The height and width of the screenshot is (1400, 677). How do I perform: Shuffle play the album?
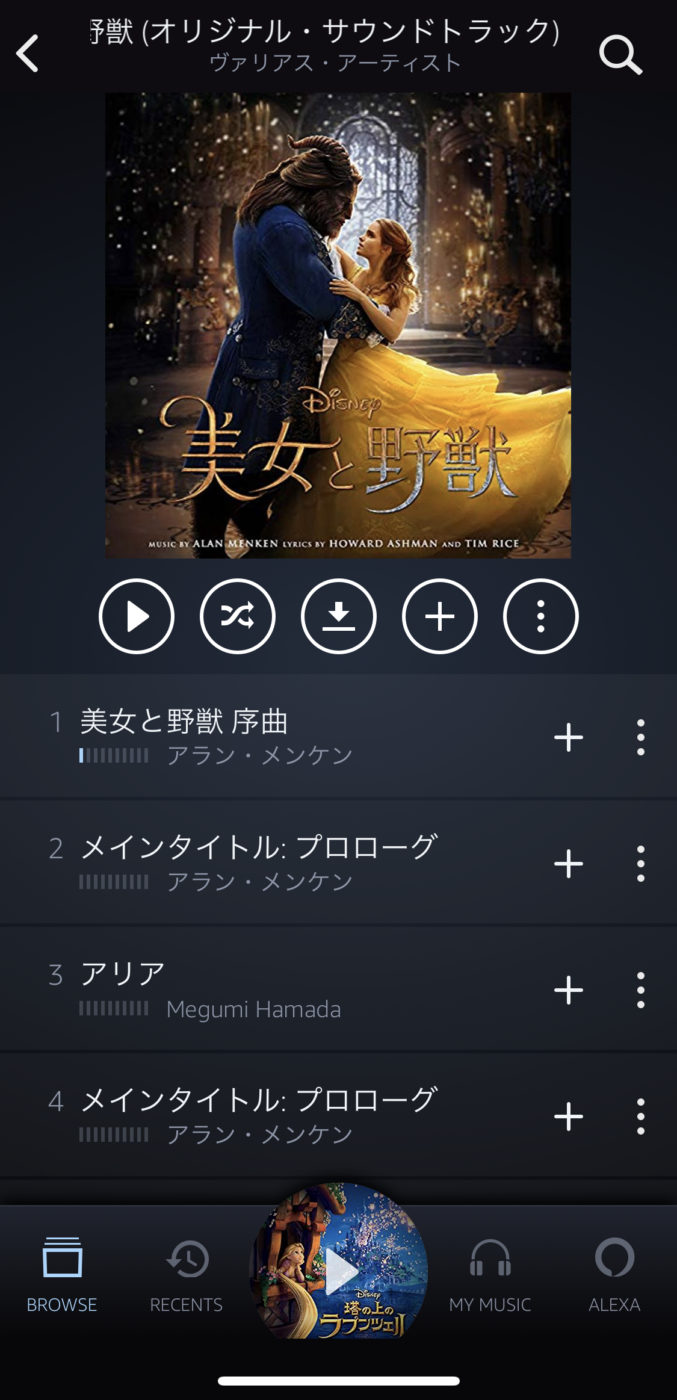pos(238,617)
